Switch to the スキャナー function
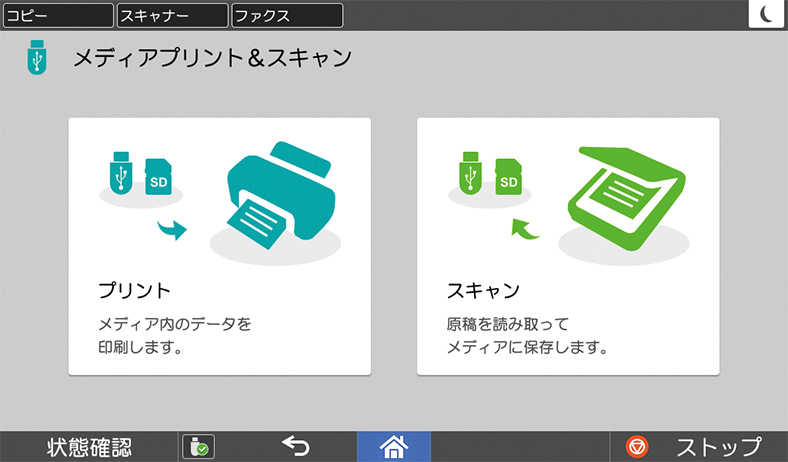The width and height of the screenshot is (788, 462). point(171,15)
